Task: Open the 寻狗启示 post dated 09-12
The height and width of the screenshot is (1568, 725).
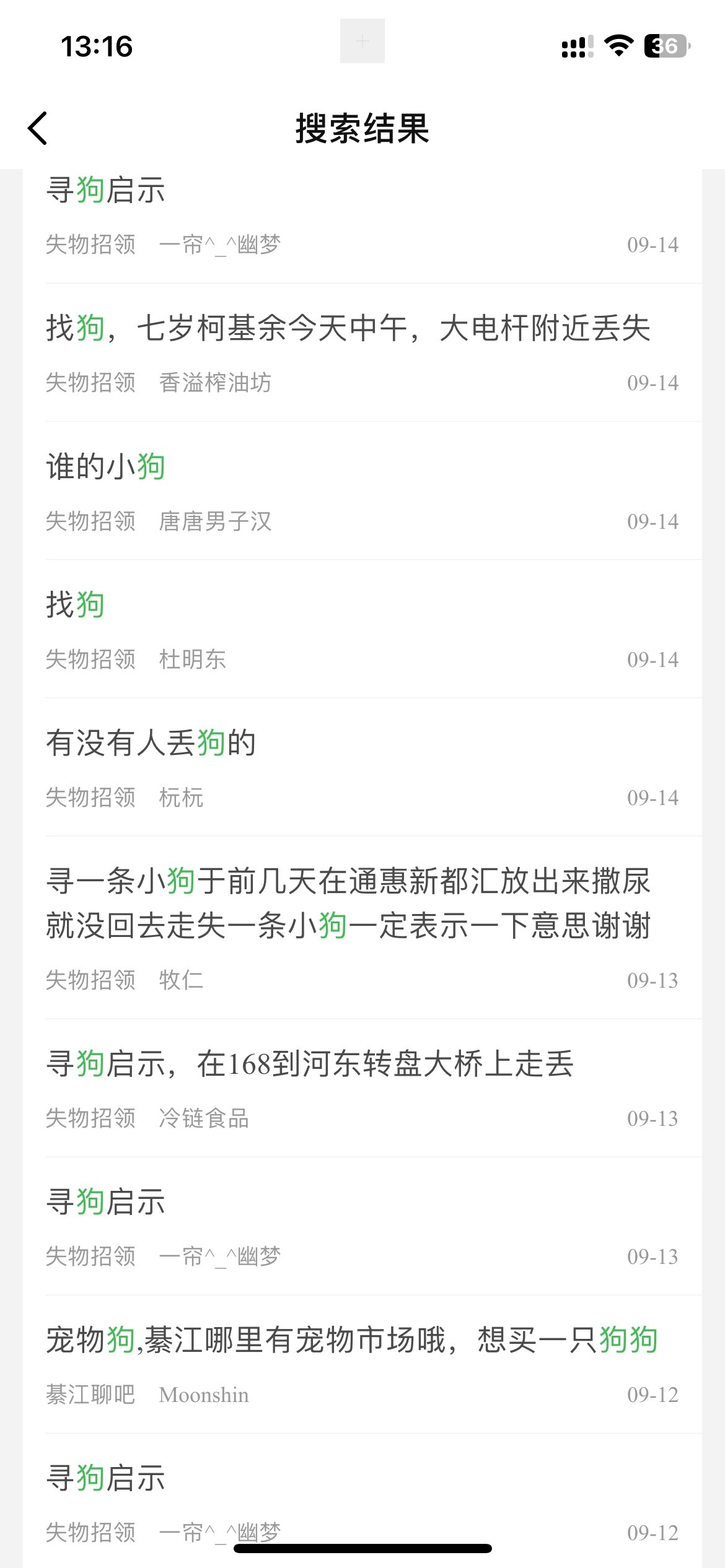Action: tap(105, 1478)
